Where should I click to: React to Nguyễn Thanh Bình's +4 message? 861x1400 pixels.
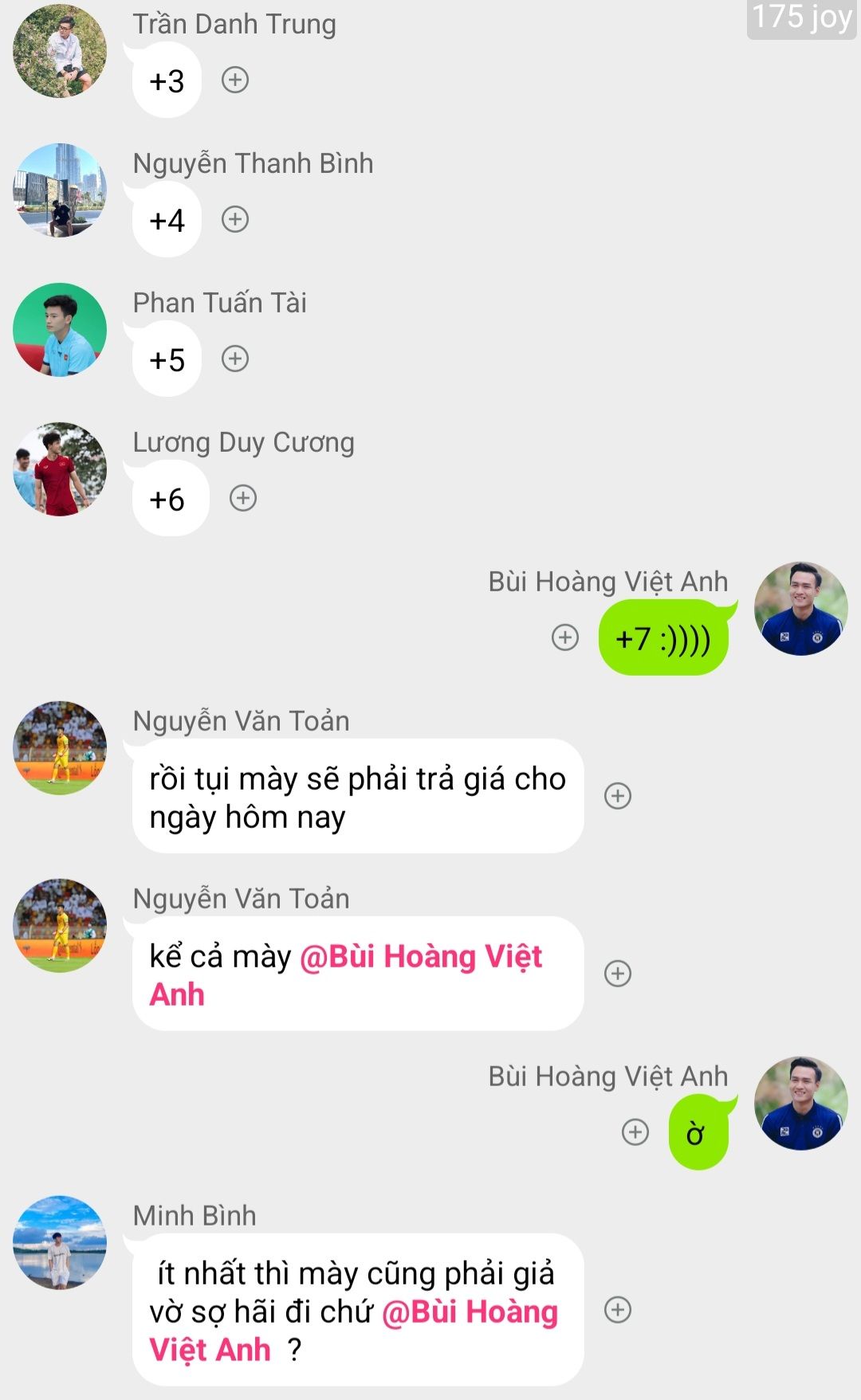(x=235, y=219)
